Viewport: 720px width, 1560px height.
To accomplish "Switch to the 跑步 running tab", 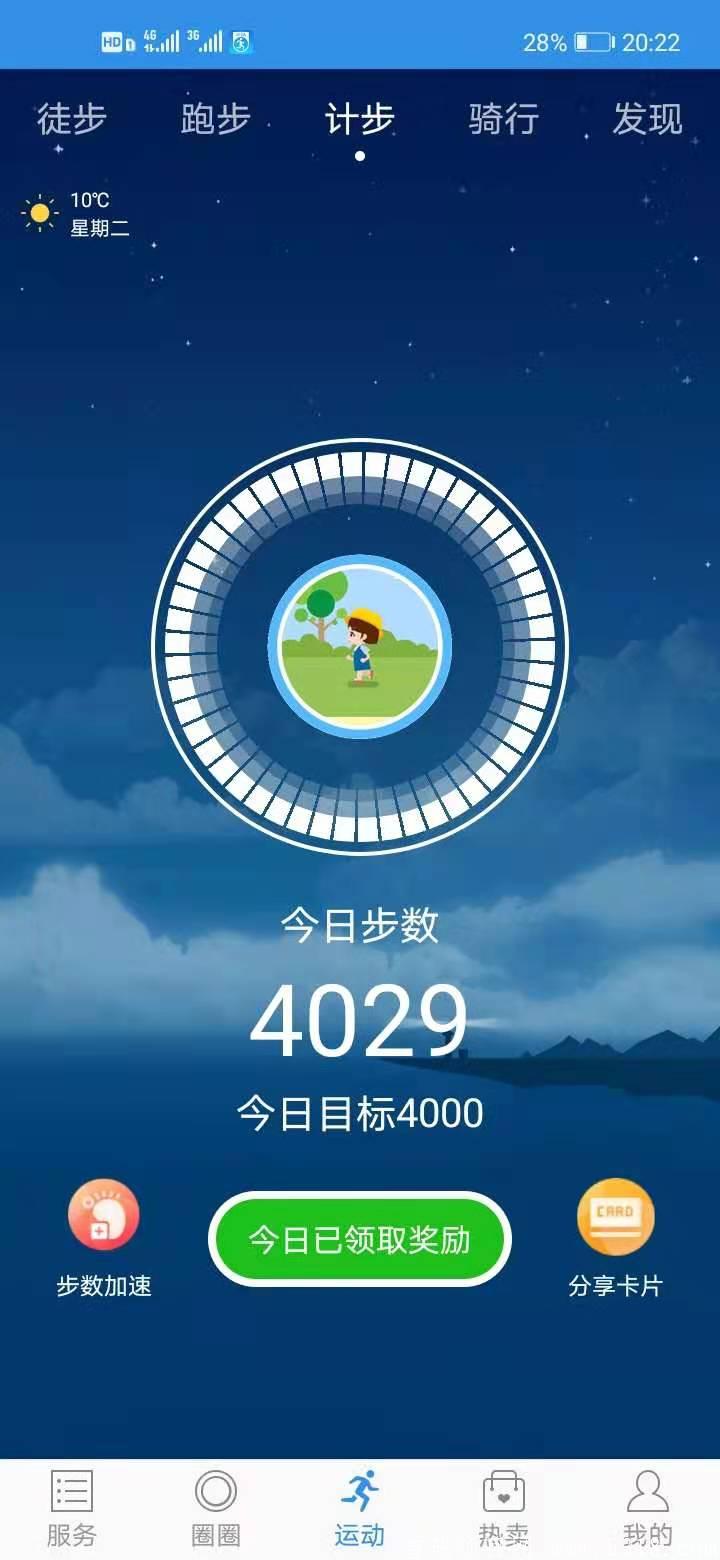I will pyautogui.click(x=215, y=119).
